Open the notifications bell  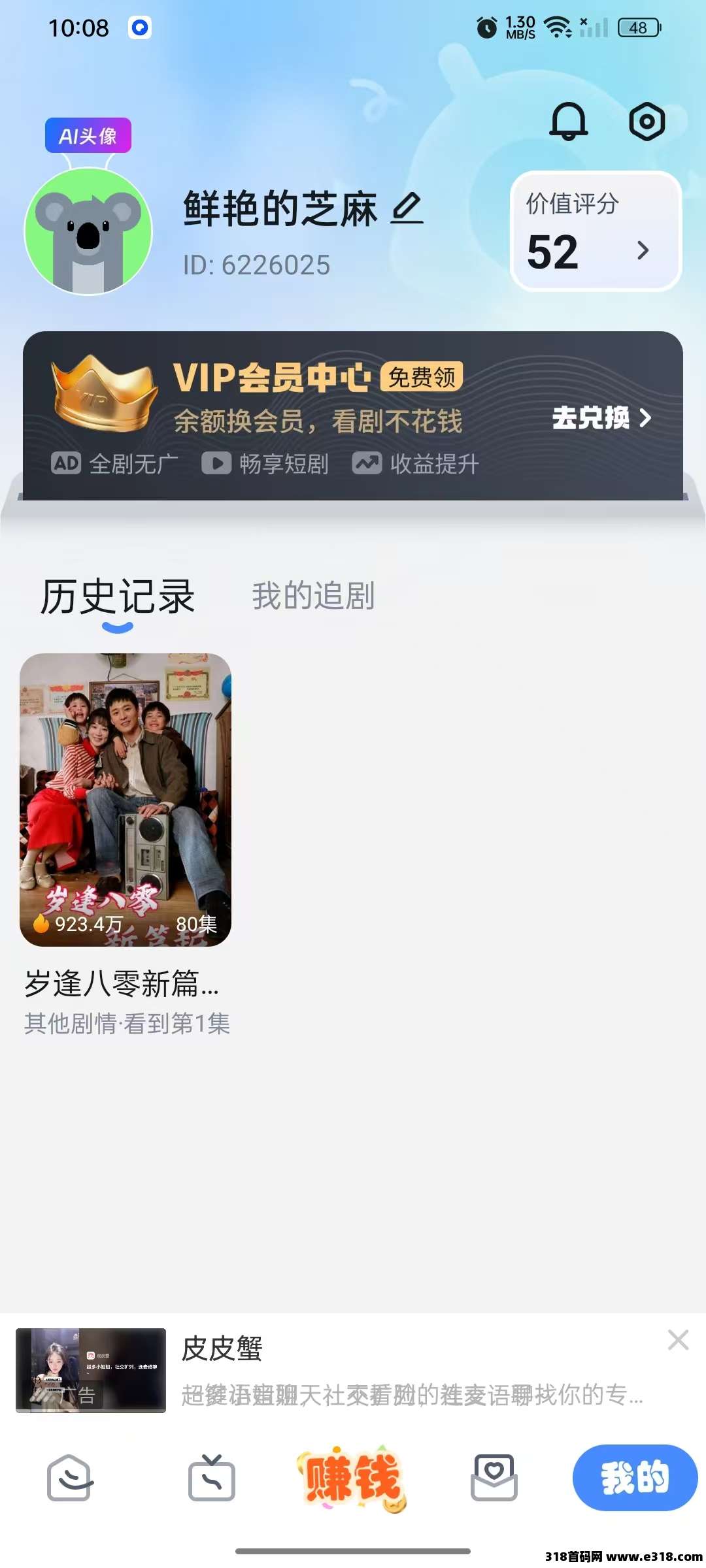click(568, 122)
